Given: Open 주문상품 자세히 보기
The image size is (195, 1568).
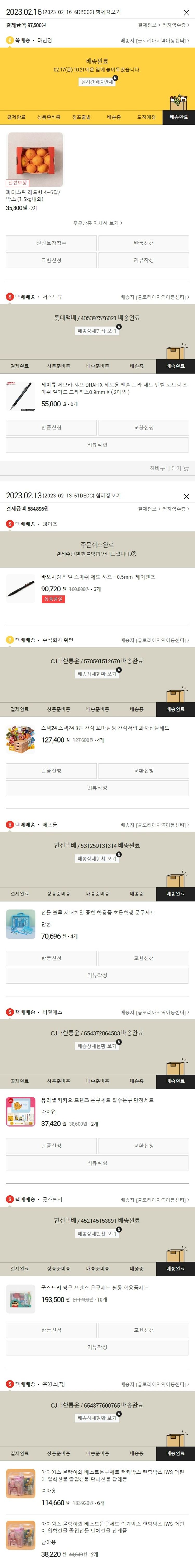Looking at the screenshot, I should pyautogui.click(x=97, y=223).
